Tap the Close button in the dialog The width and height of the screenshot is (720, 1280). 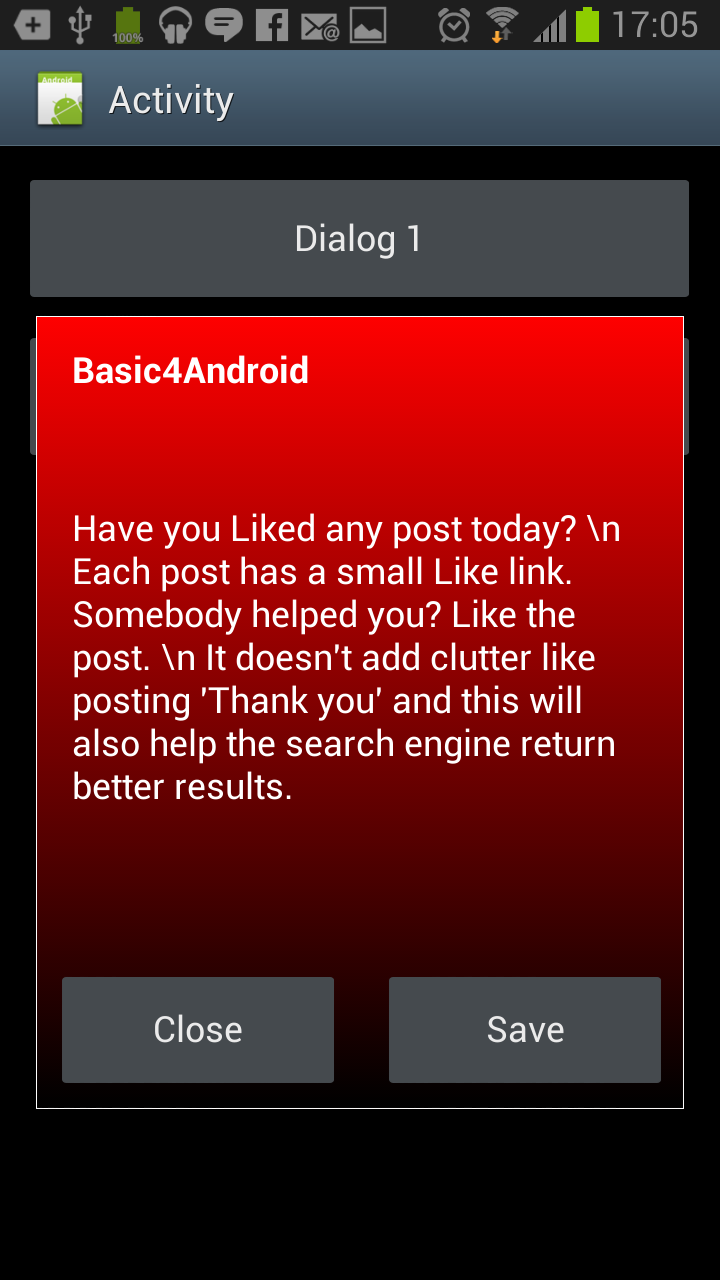[x=198, y=1030]
